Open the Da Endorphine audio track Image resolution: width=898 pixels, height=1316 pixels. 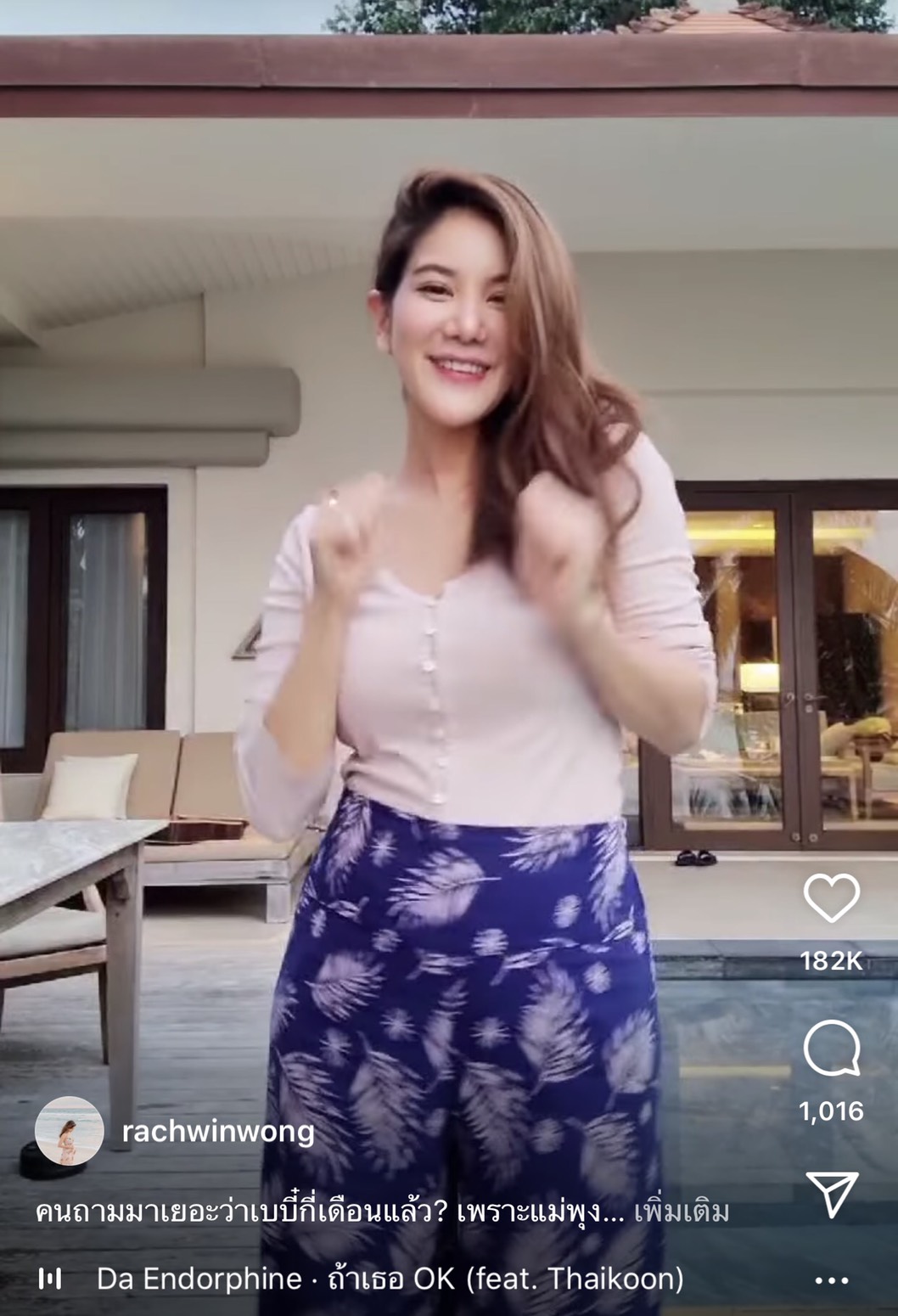pyautogui.click(x=390, y=1279)
